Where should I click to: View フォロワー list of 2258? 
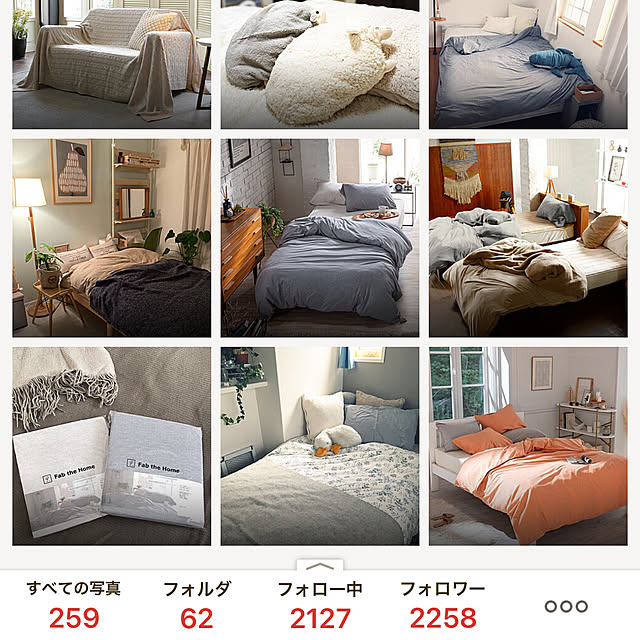tap(442, 604)
